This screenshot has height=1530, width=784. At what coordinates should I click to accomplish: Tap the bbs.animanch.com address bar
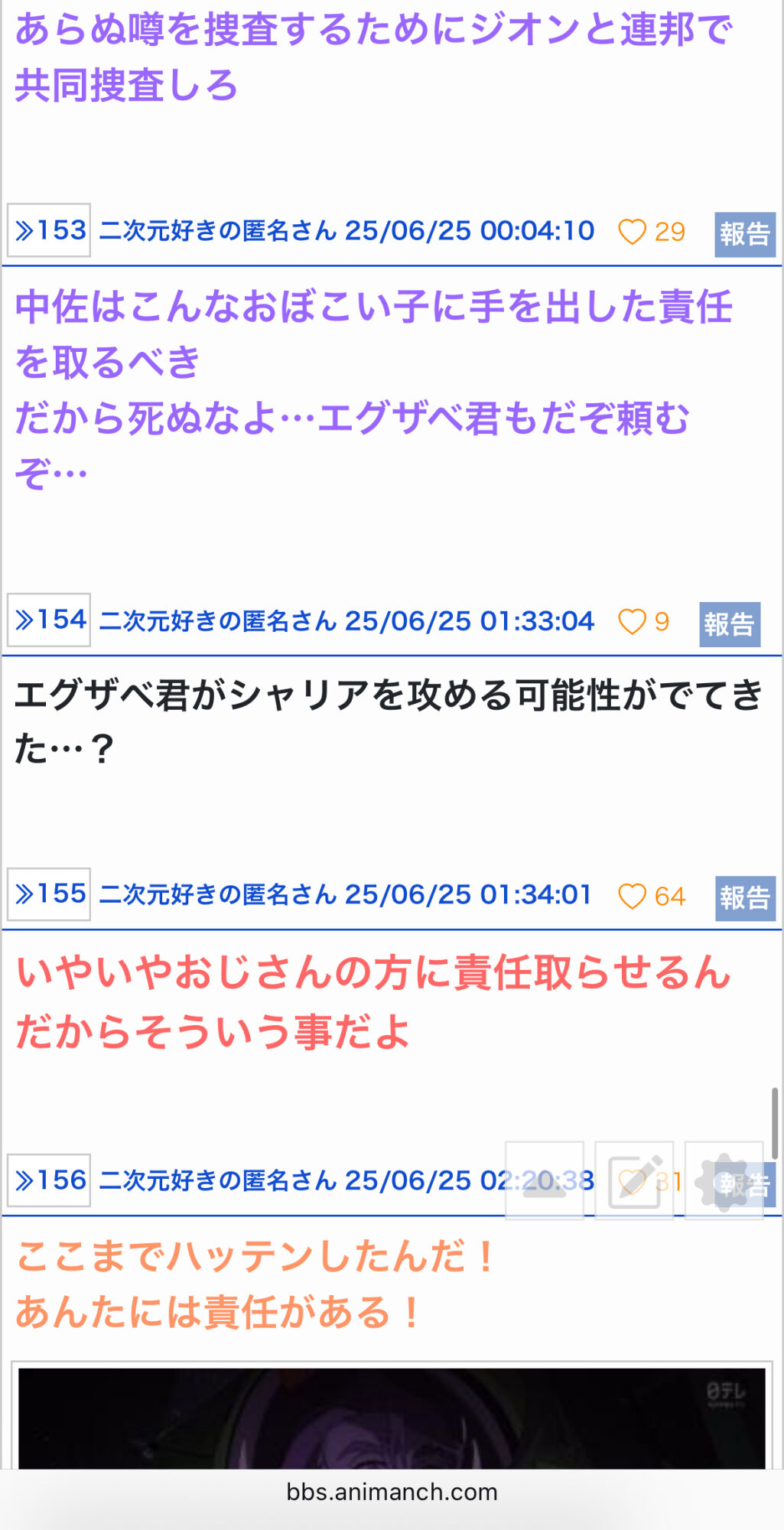(x=392, y=1492)
